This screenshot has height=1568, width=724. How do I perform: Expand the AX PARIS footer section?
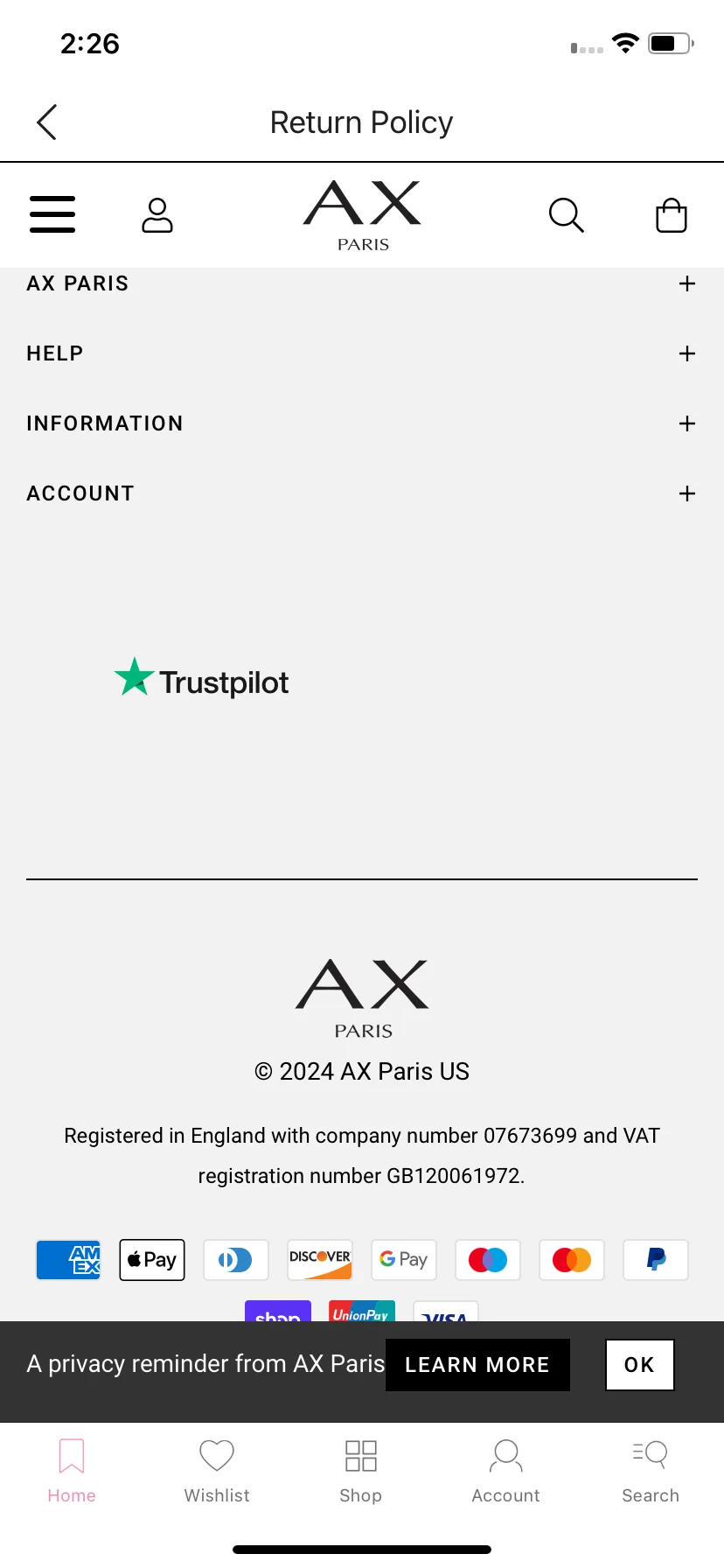click(686, 283)
